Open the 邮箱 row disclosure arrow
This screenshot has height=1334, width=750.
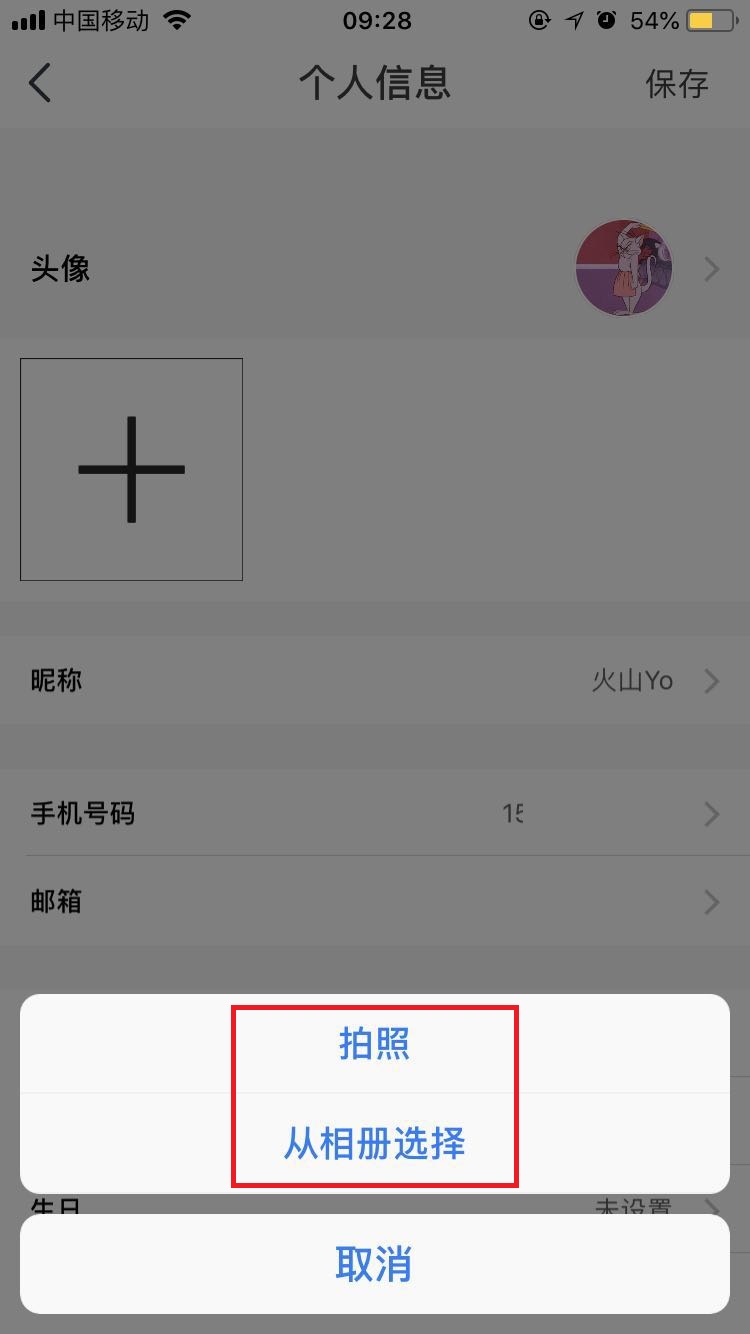click(x=712, y=902)
